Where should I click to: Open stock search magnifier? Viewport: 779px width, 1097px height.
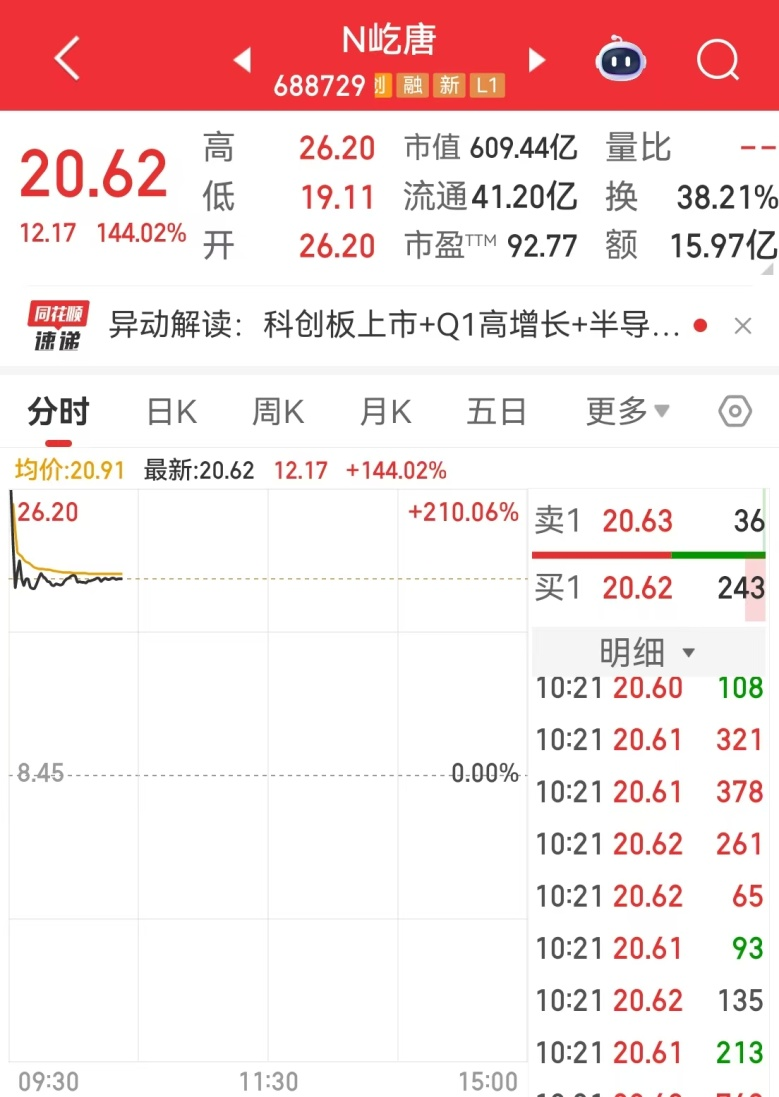point(717,60)
